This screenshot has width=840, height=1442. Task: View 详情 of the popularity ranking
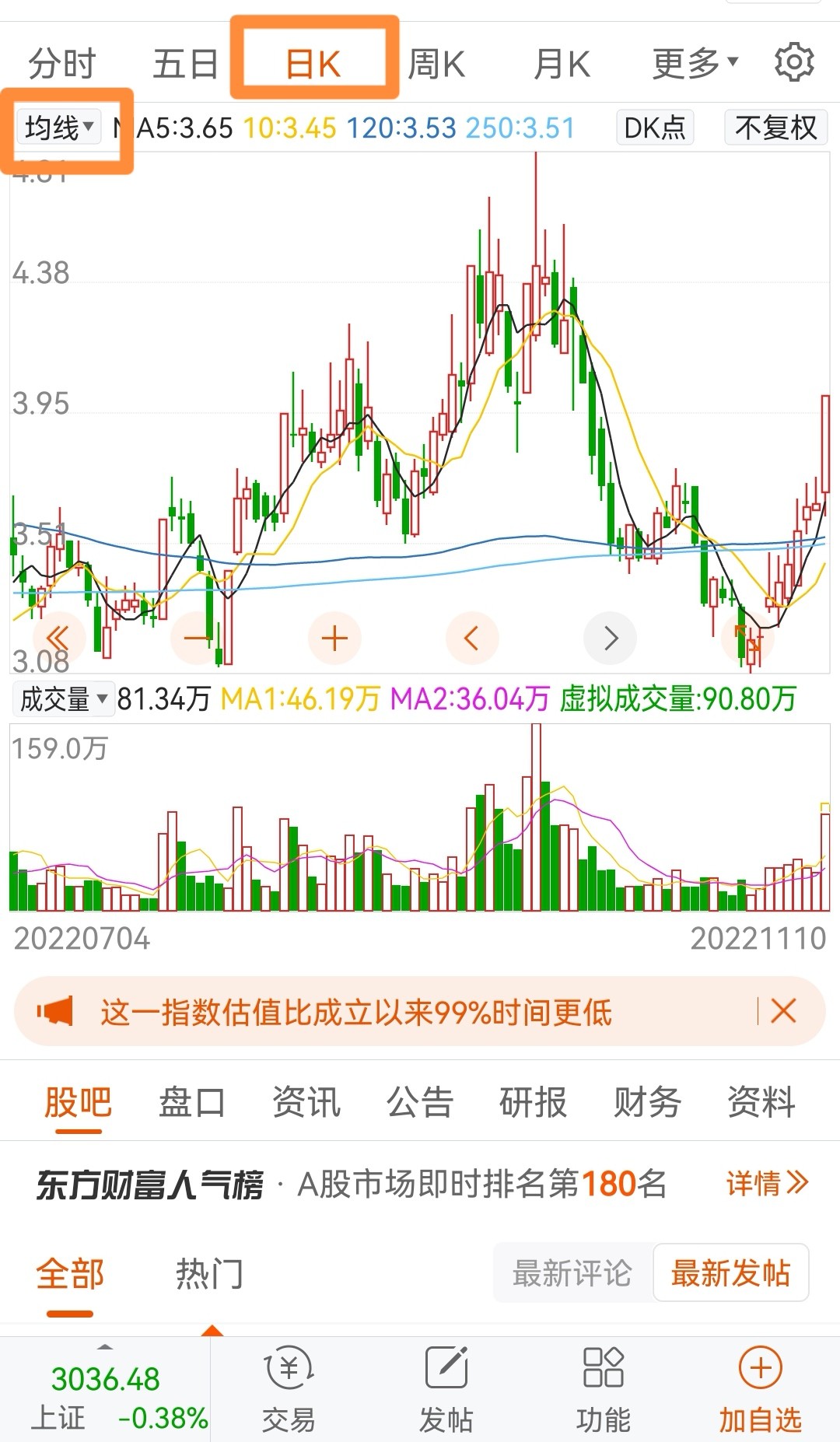767,1184
